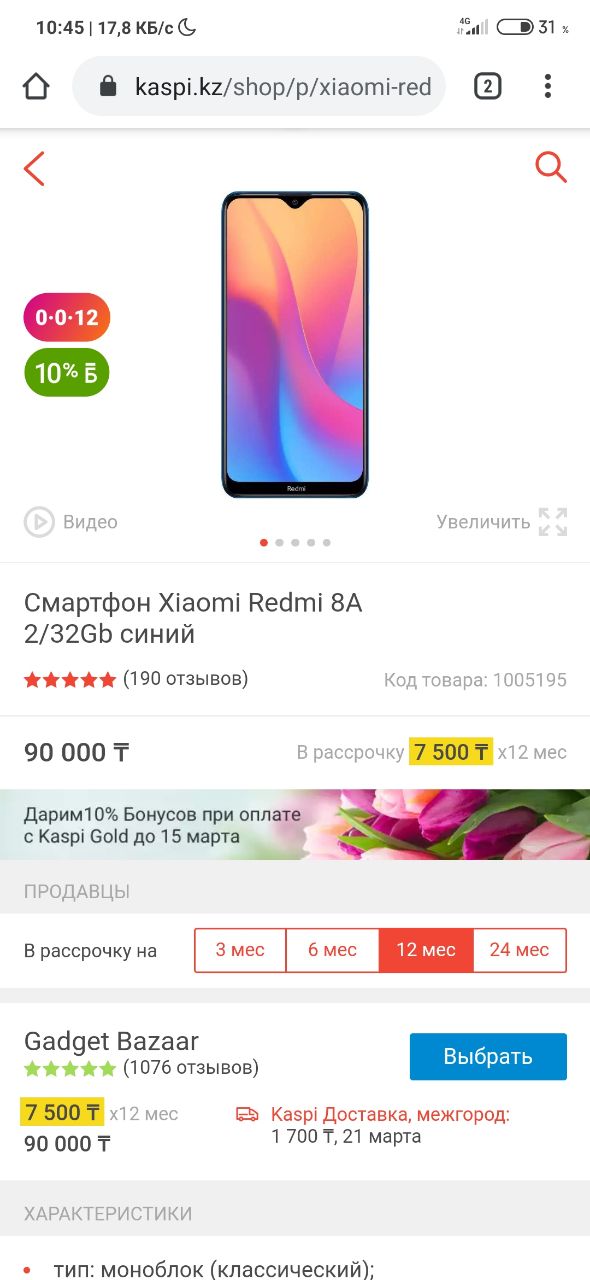590x1280 pixels.
Task: Select the 6 мес installment option
Action: (332, 950)
